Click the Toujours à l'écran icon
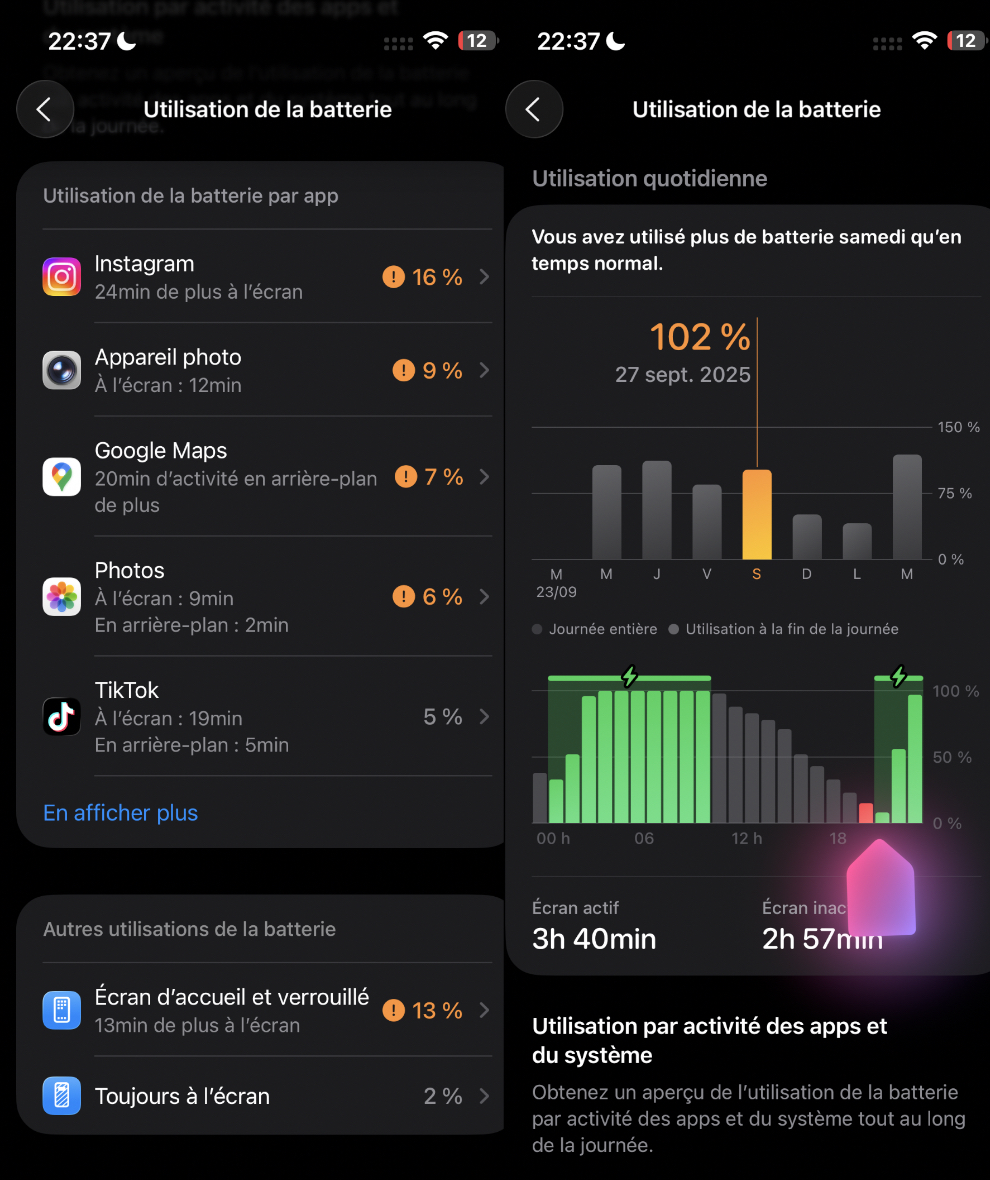The height and width of the screenshot is (1180, 990). point(61,1096)
